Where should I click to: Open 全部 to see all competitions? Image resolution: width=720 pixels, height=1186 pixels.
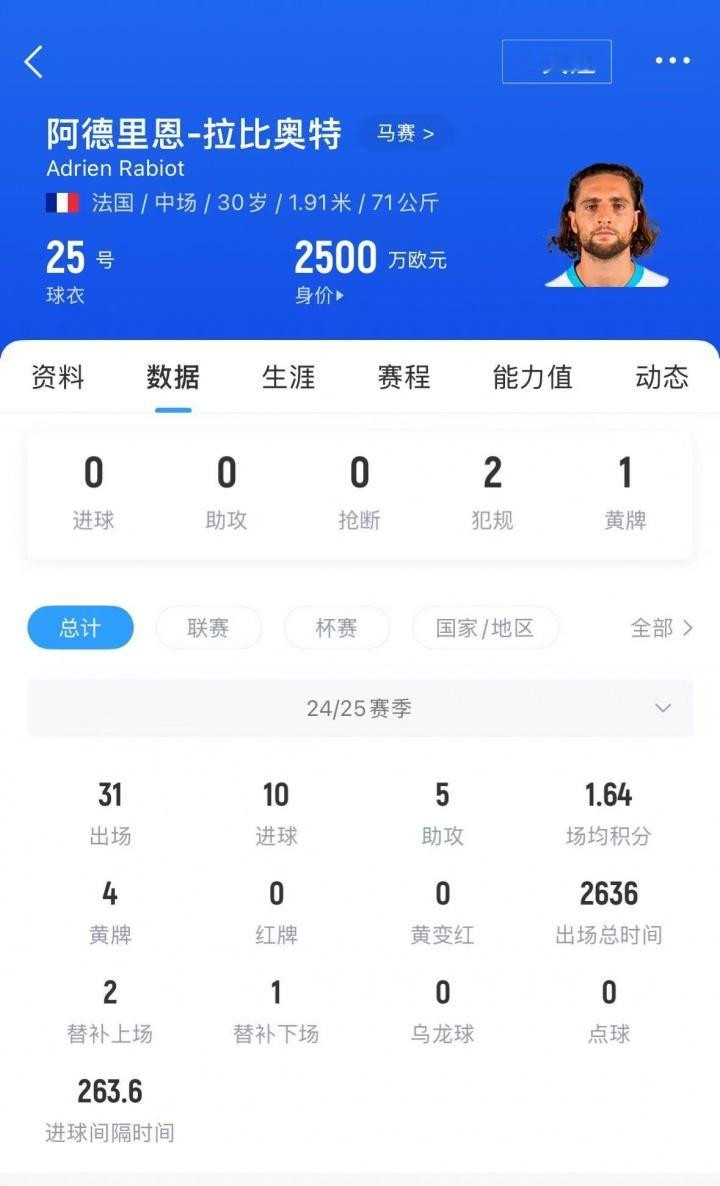pos(661,628)
